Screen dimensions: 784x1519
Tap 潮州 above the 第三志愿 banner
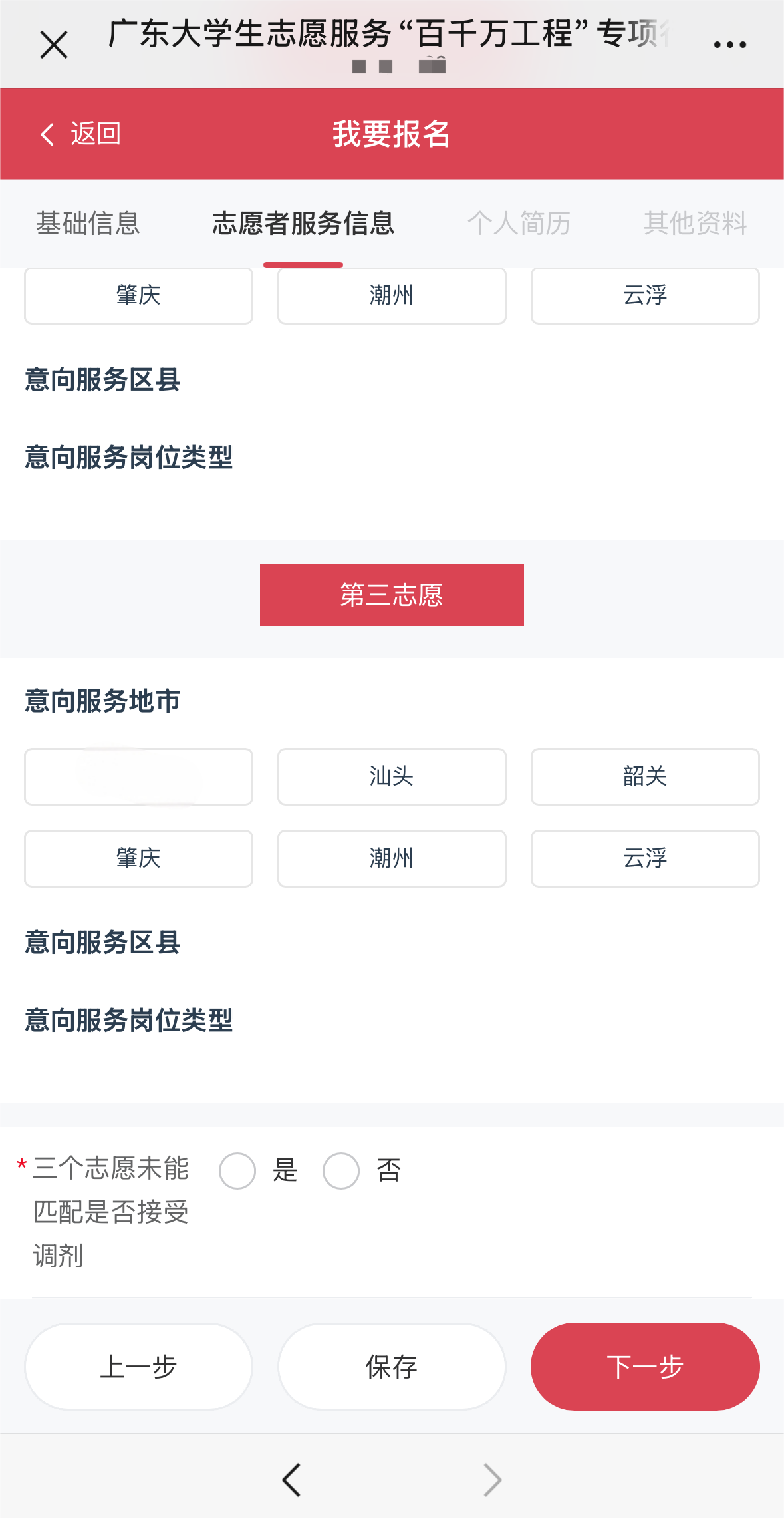[392, 295]
